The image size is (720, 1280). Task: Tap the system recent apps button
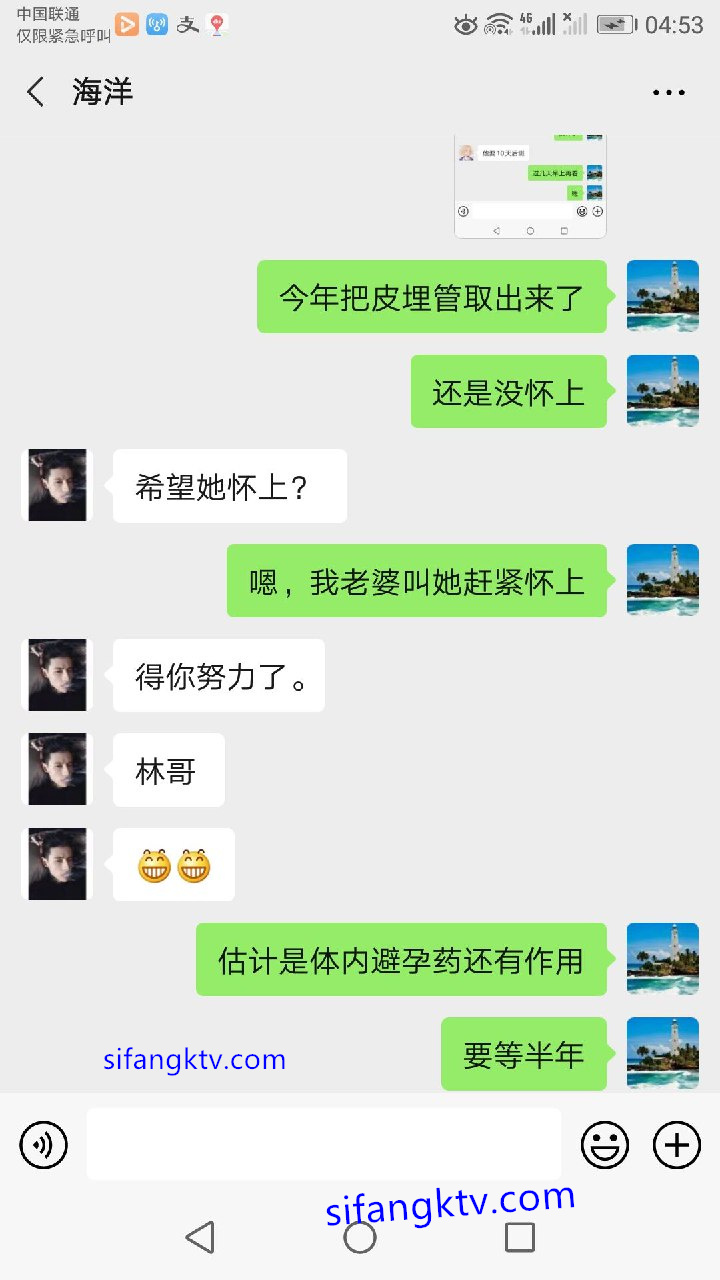point(520,1237)
